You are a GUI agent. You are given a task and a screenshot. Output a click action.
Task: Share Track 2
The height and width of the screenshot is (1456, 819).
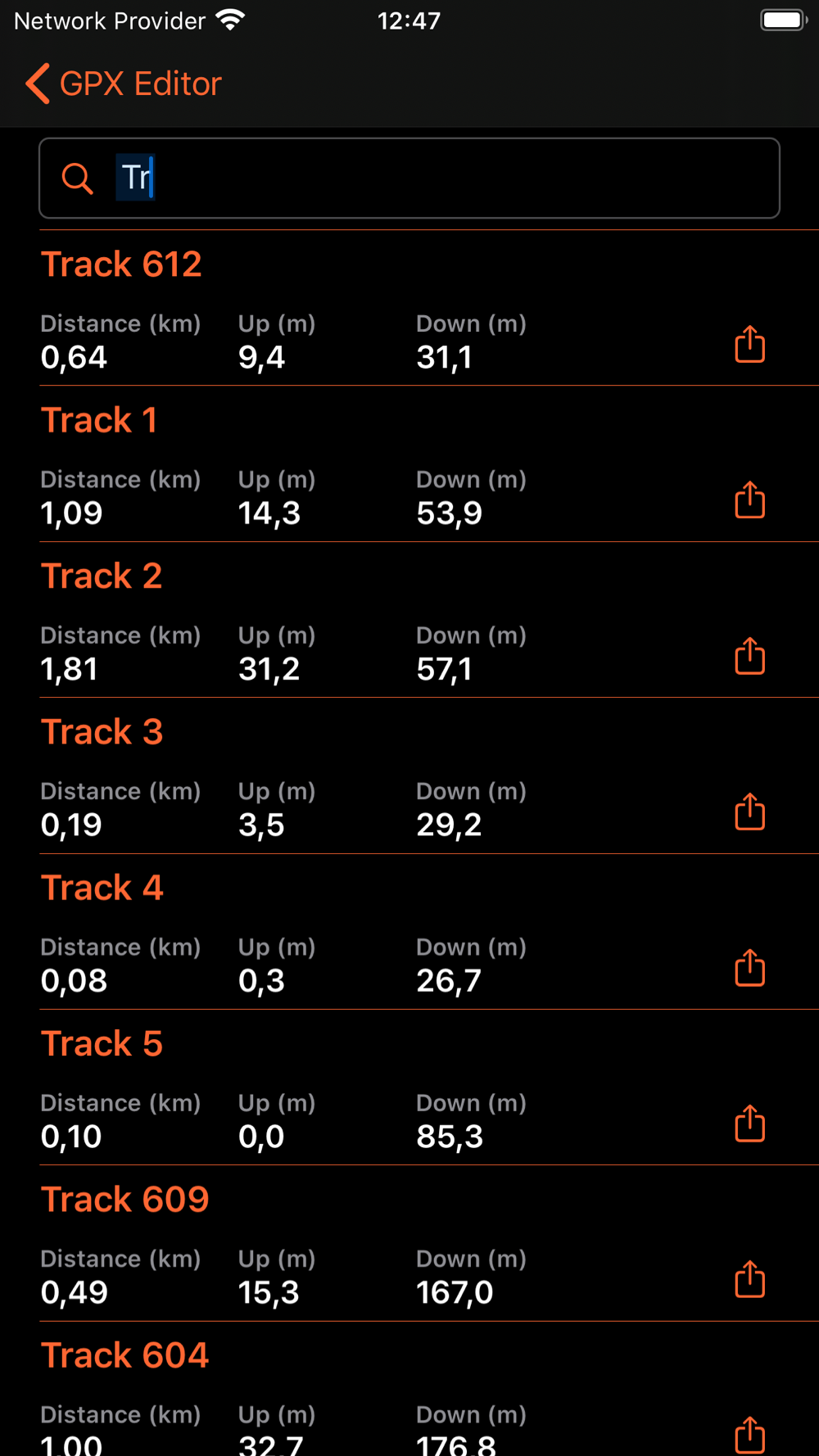pyautogui.click(x=749, y=656)
